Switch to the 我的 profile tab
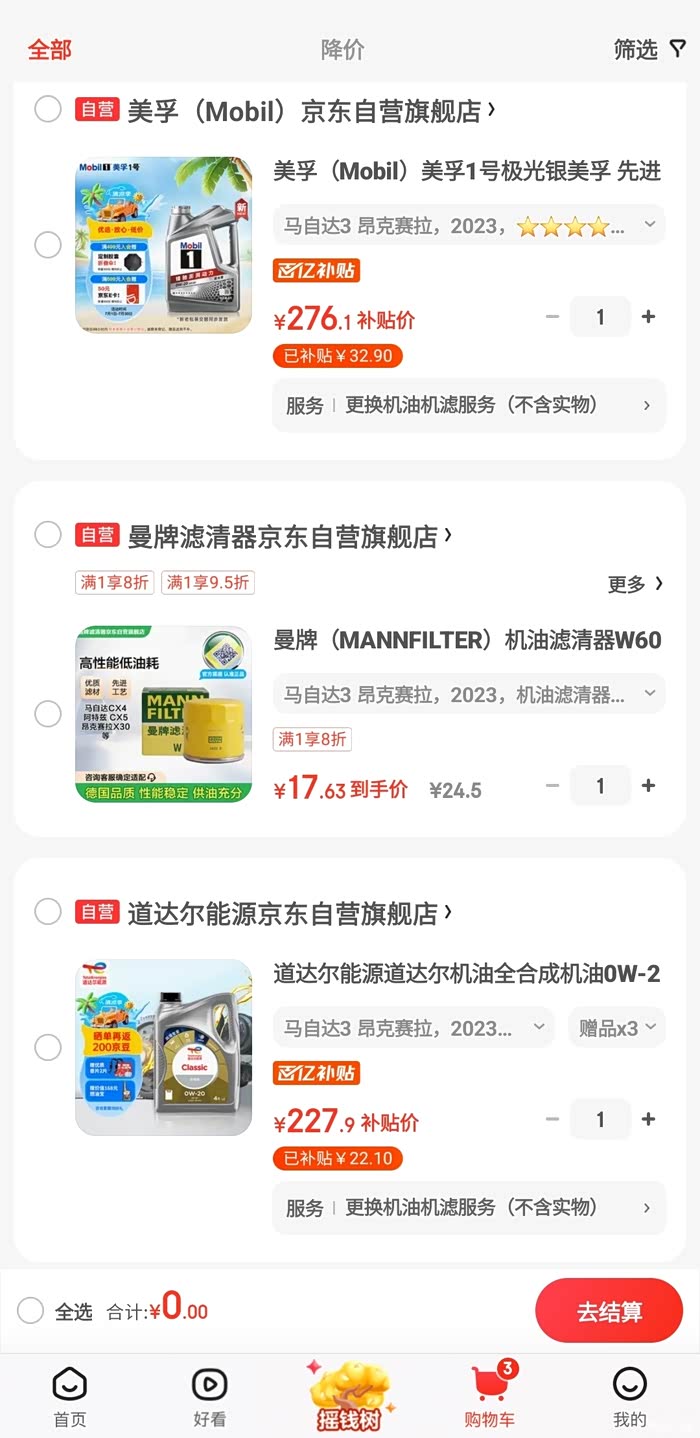700x1438 pixels. (x=629, y=1397)
